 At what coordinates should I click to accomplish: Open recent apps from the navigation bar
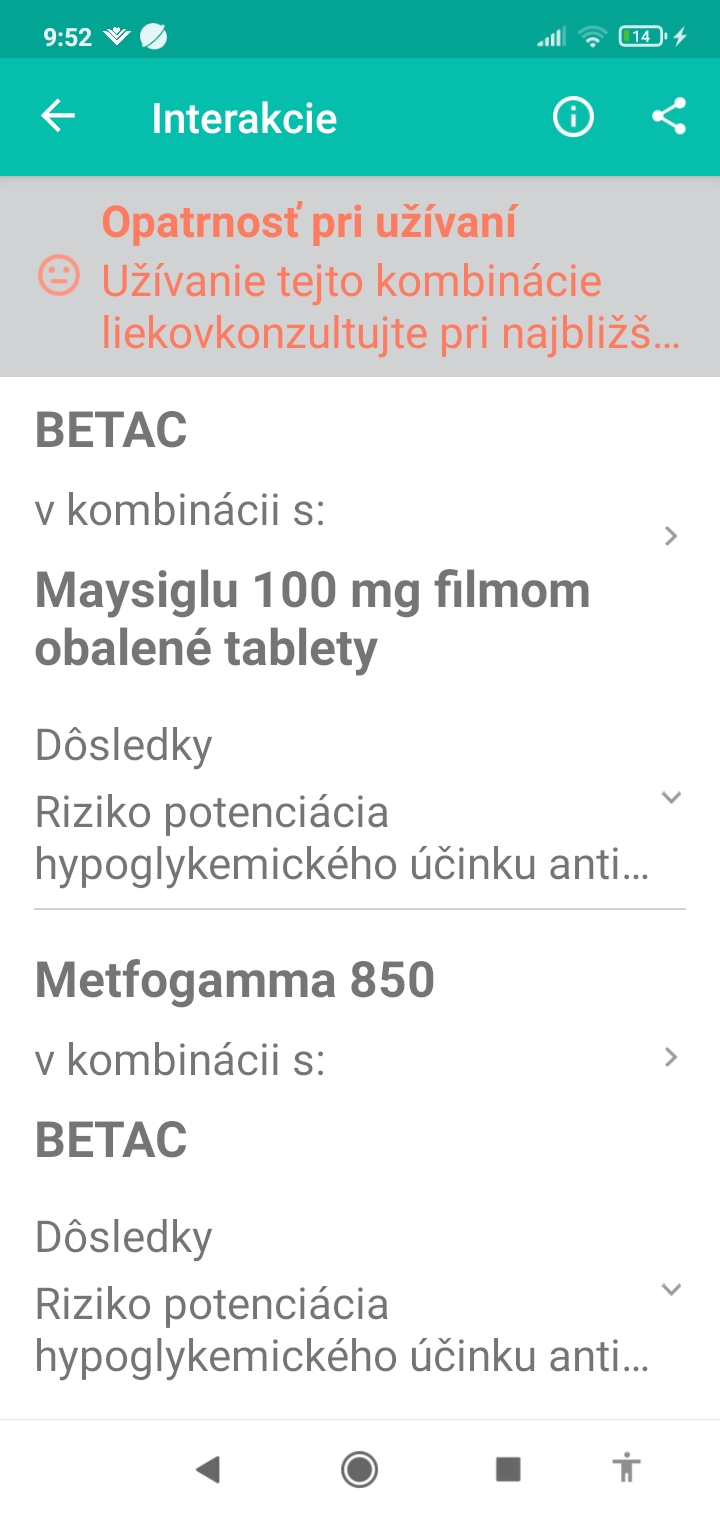pyautogui.click(x=508, y=1469)
